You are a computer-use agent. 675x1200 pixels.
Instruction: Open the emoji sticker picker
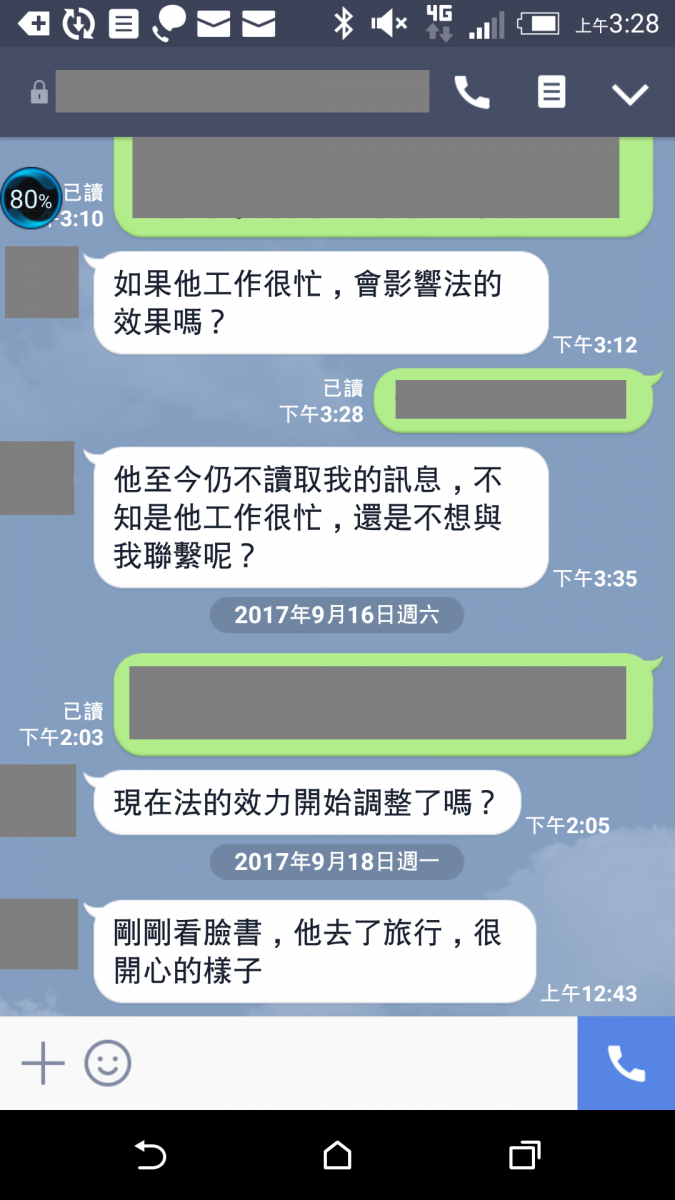pyautogui.click(x=107, y=1062)
